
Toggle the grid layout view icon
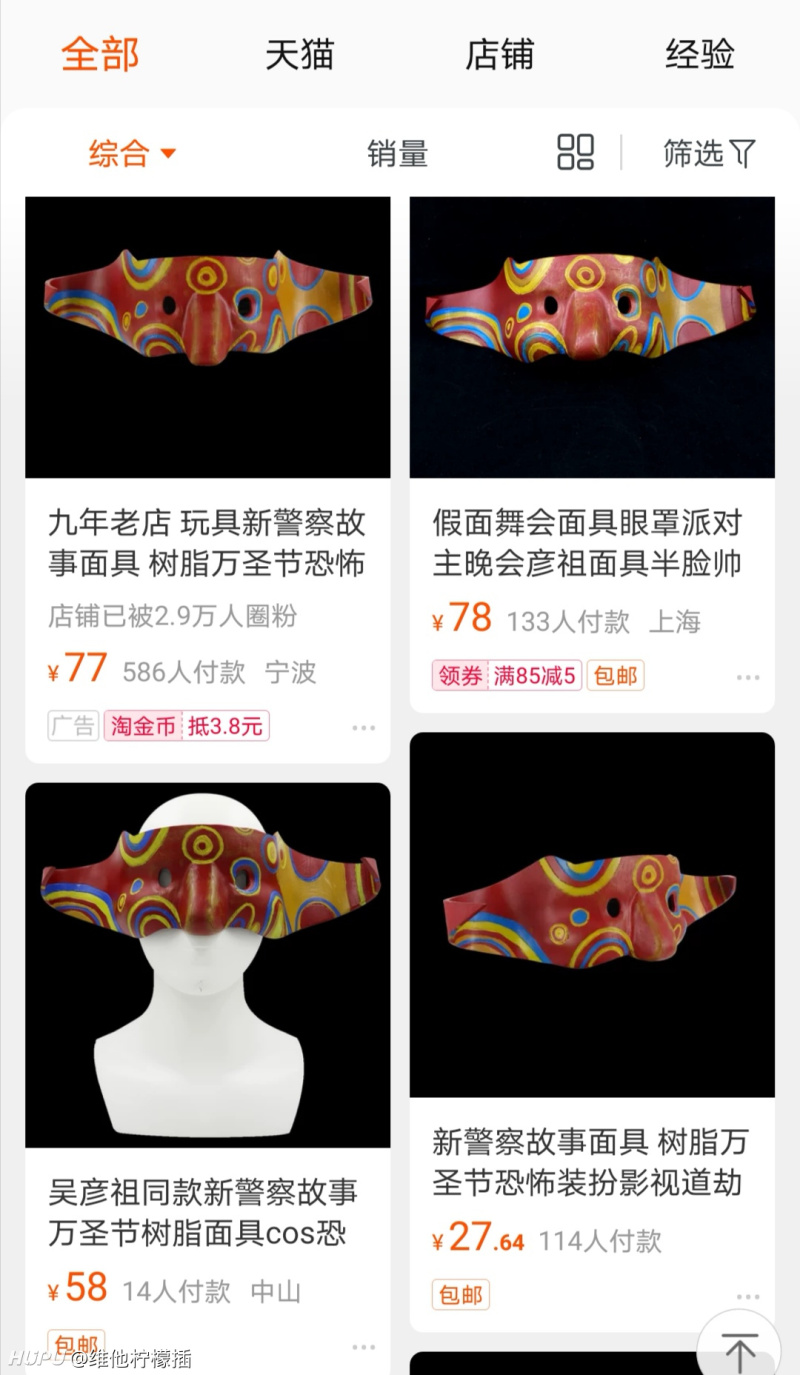click(575, 152)
